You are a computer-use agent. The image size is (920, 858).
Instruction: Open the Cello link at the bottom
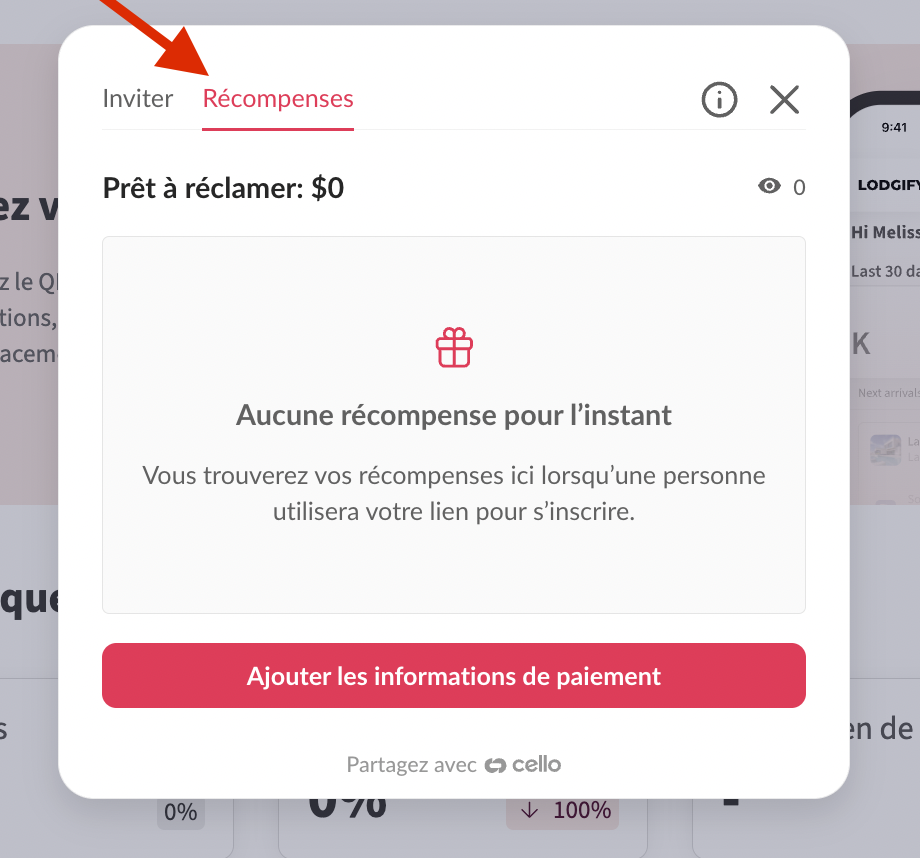(x=523, y=765)
